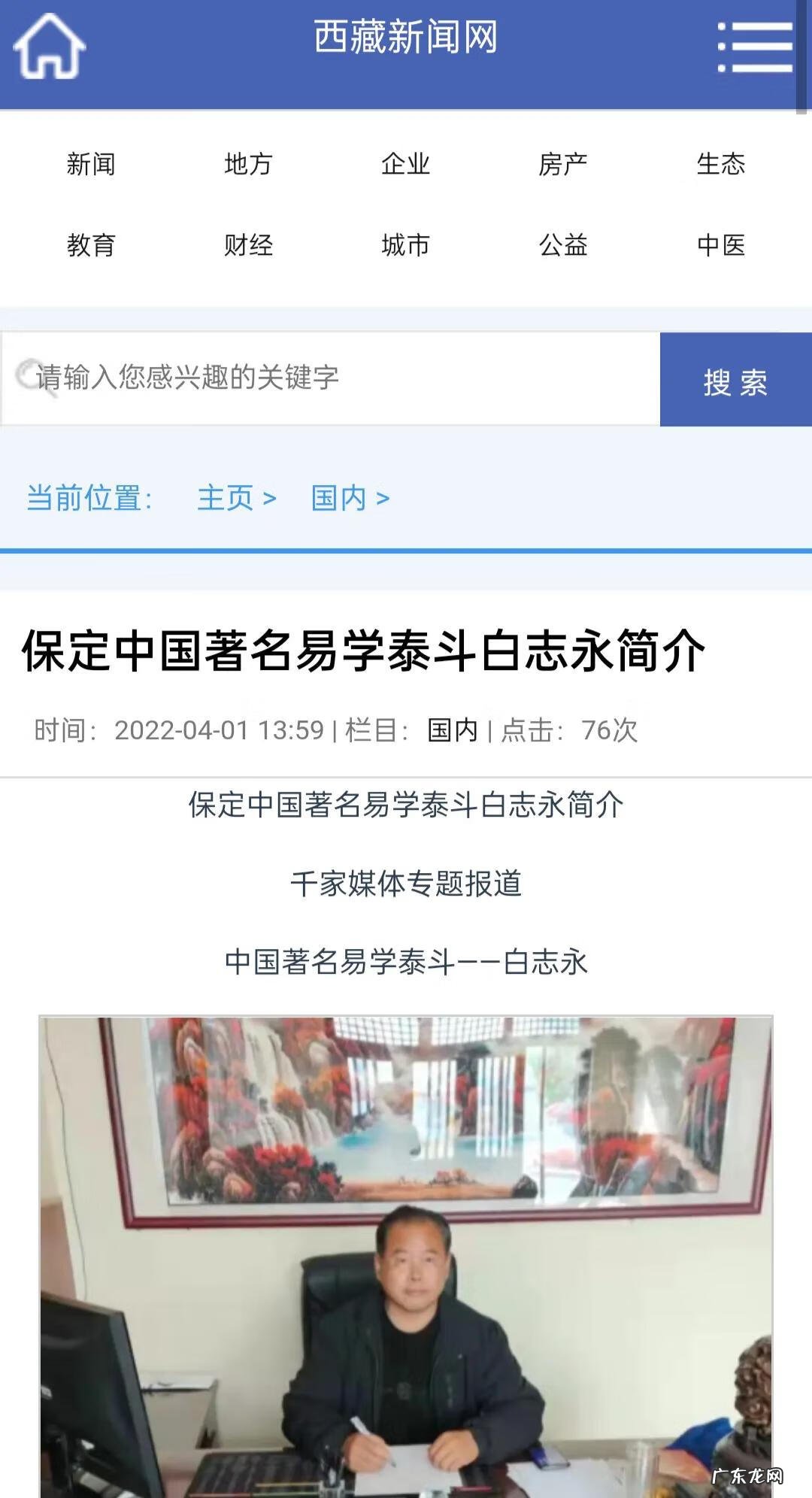Open the 新闻 category
Image resolution: width=812 pixels, height=1498 pixels.
pos(91,164)
